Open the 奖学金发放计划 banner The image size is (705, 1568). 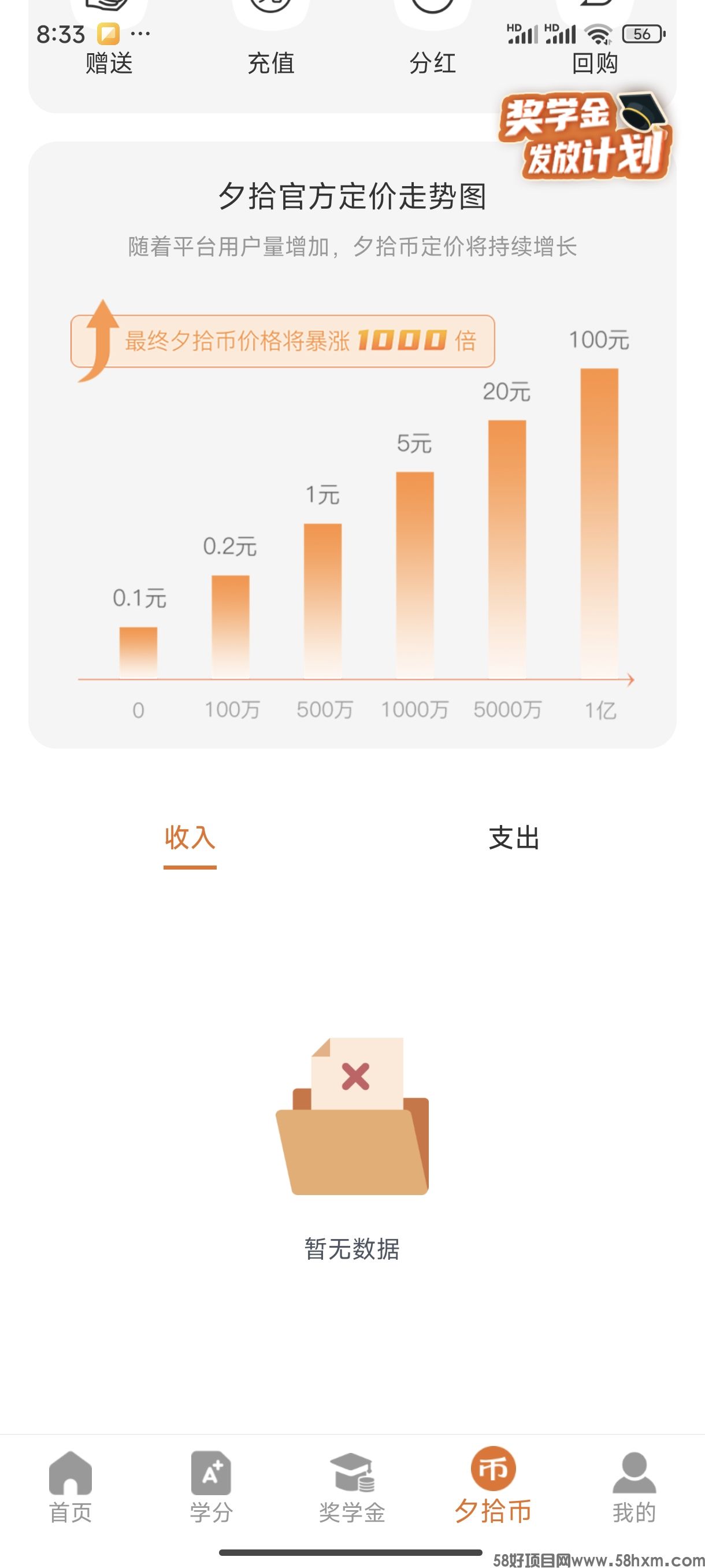[x=585, y=135]
